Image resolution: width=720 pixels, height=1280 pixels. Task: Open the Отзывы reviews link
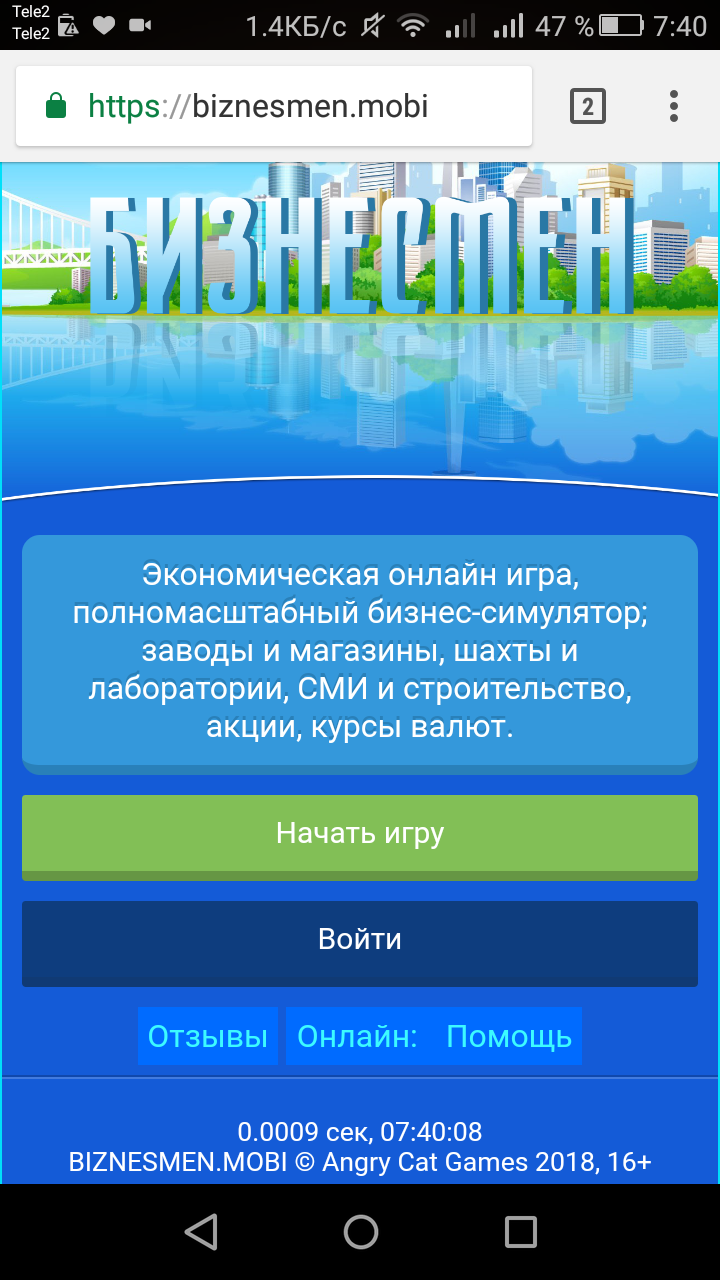(208, 1037)
